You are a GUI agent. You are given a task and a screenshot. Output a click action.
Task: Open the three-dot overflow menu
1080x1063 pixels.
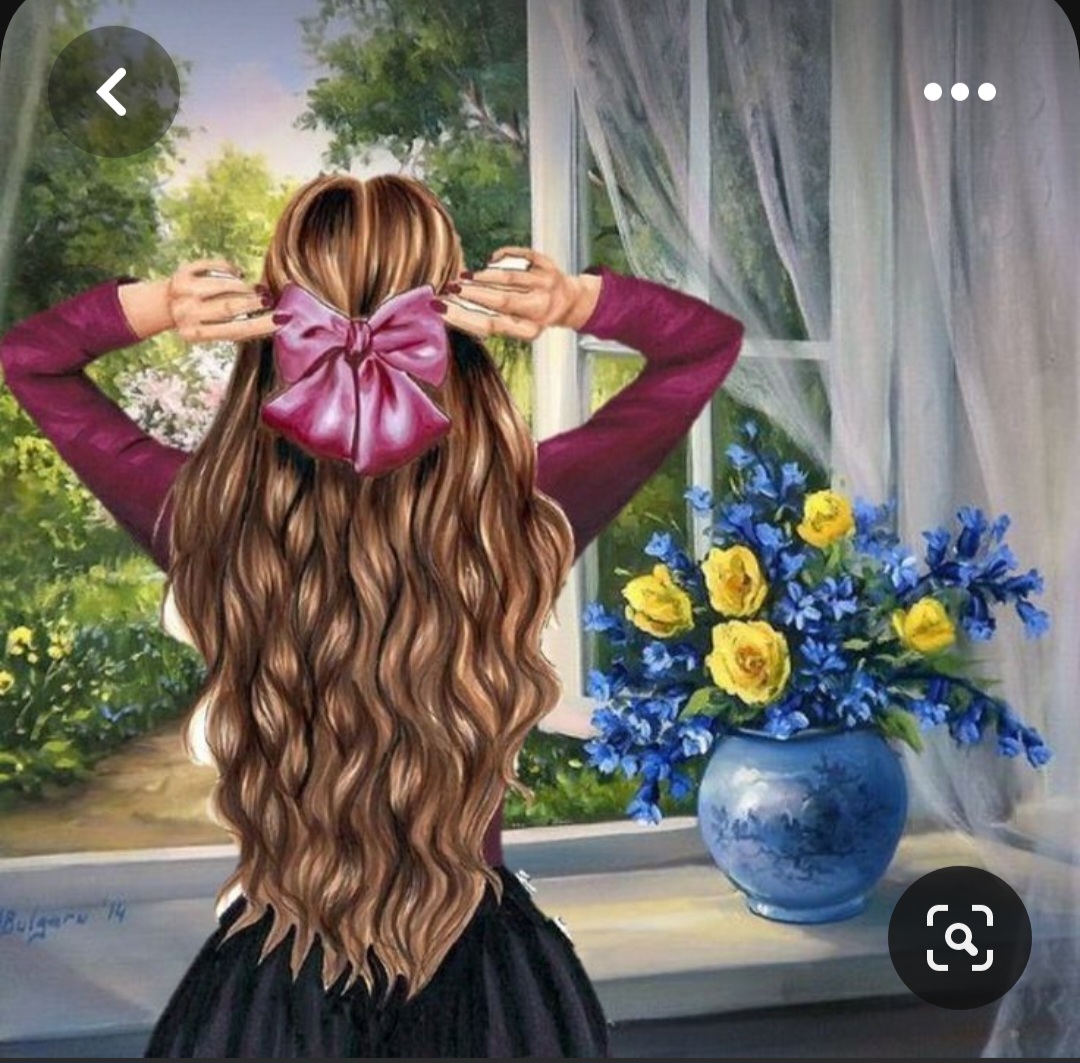tap(959, 92)
